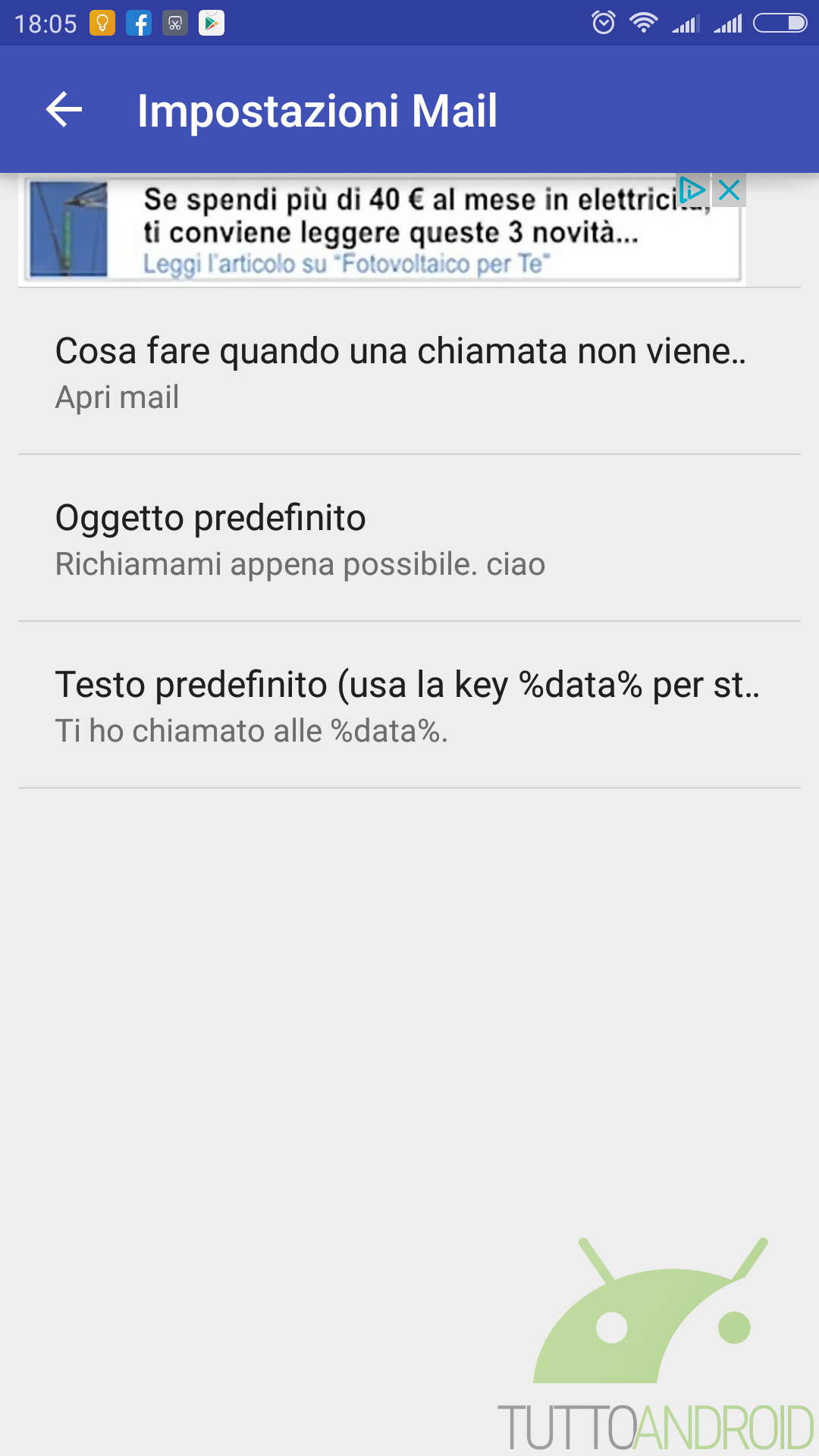The width and height of the screenshot is (819, 1456).
Task: Go back from Impostazioni Mail
Action: 64,110
